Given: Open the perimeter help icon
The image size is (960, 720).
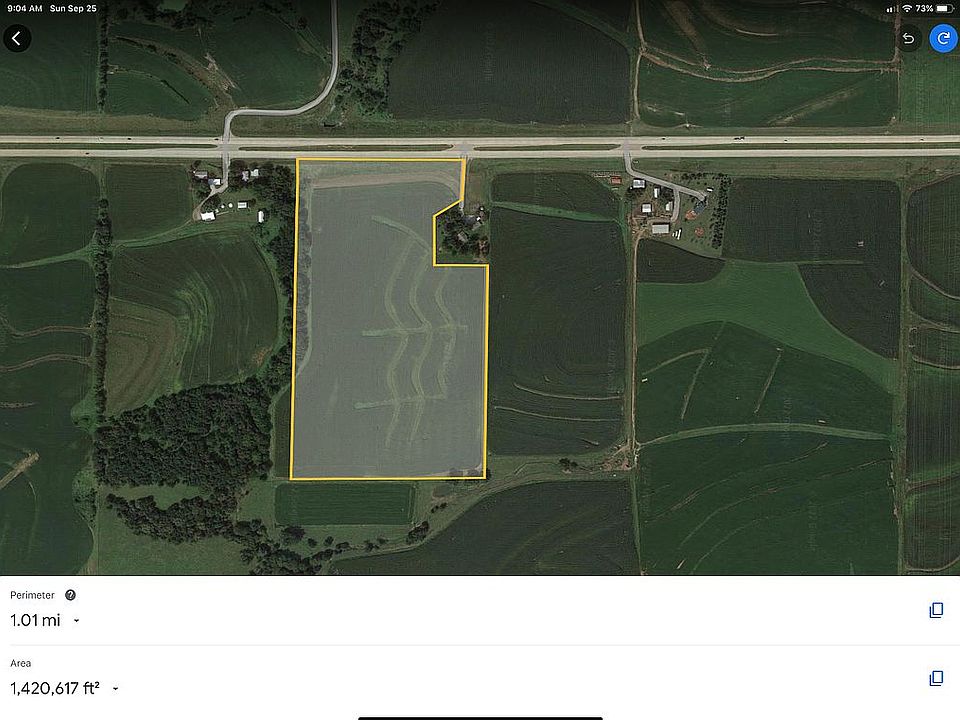Looking at the screenshot, I should [71, 595].
